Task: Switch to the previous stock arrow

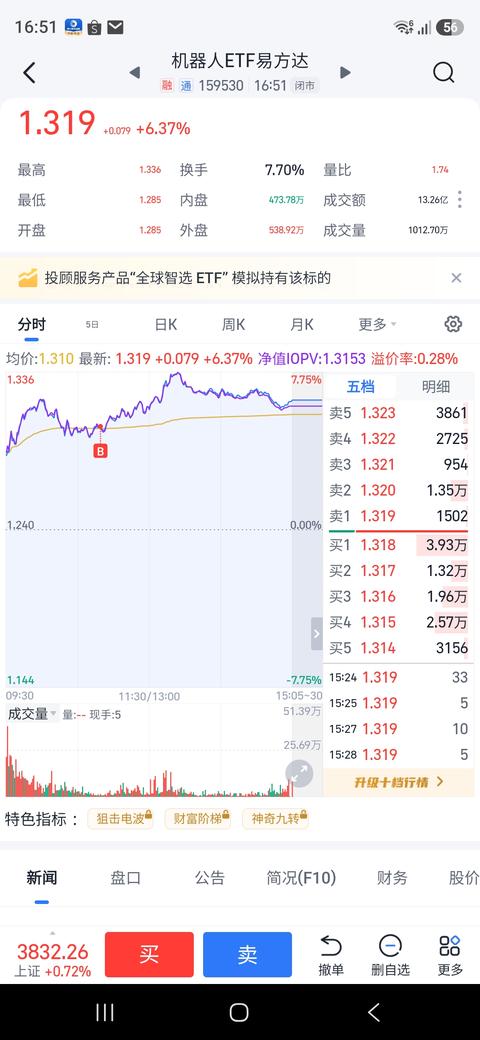Action: click(x=135, y=72)
